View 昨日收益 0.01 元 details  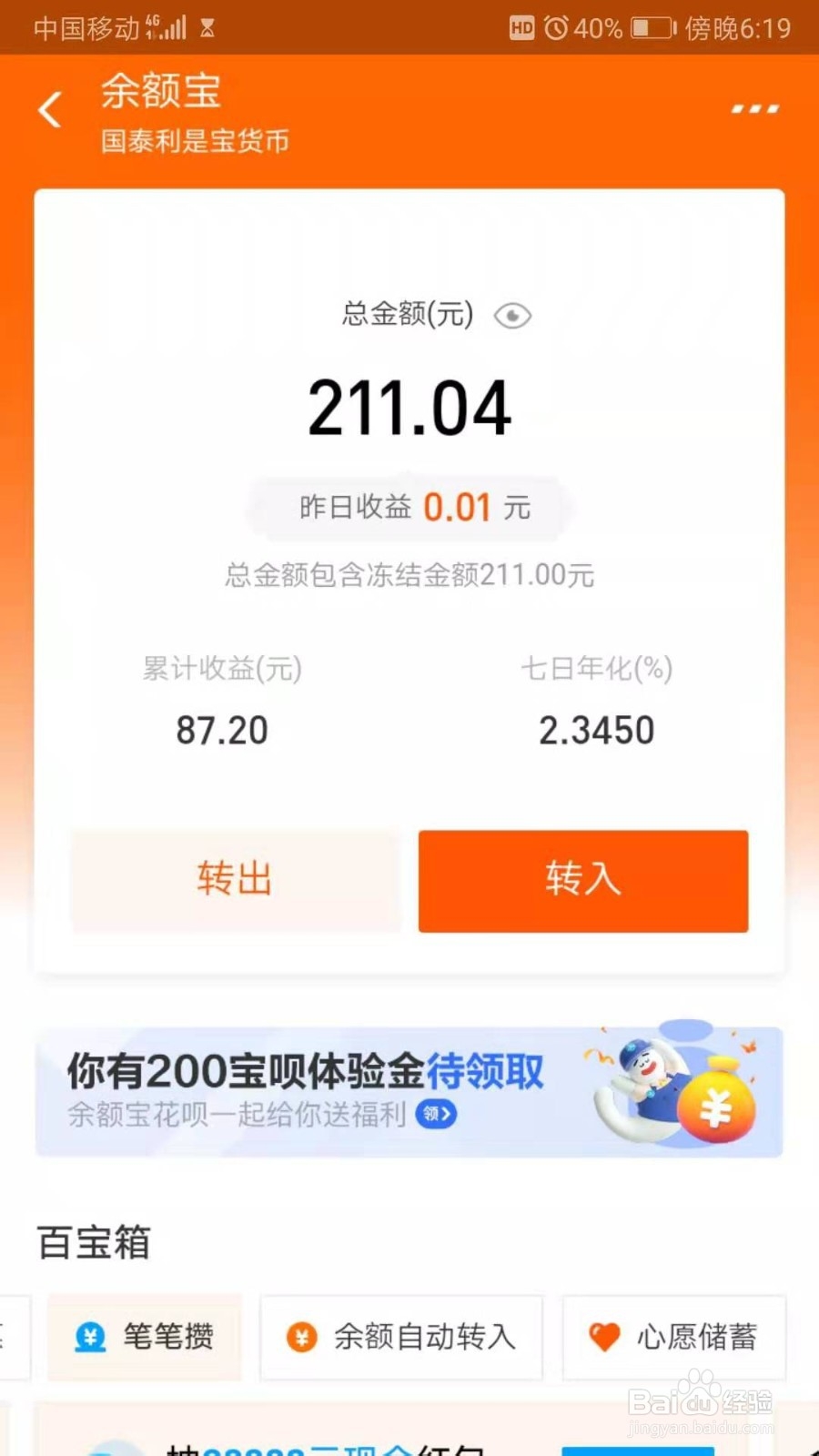click(x=409, y=508)
